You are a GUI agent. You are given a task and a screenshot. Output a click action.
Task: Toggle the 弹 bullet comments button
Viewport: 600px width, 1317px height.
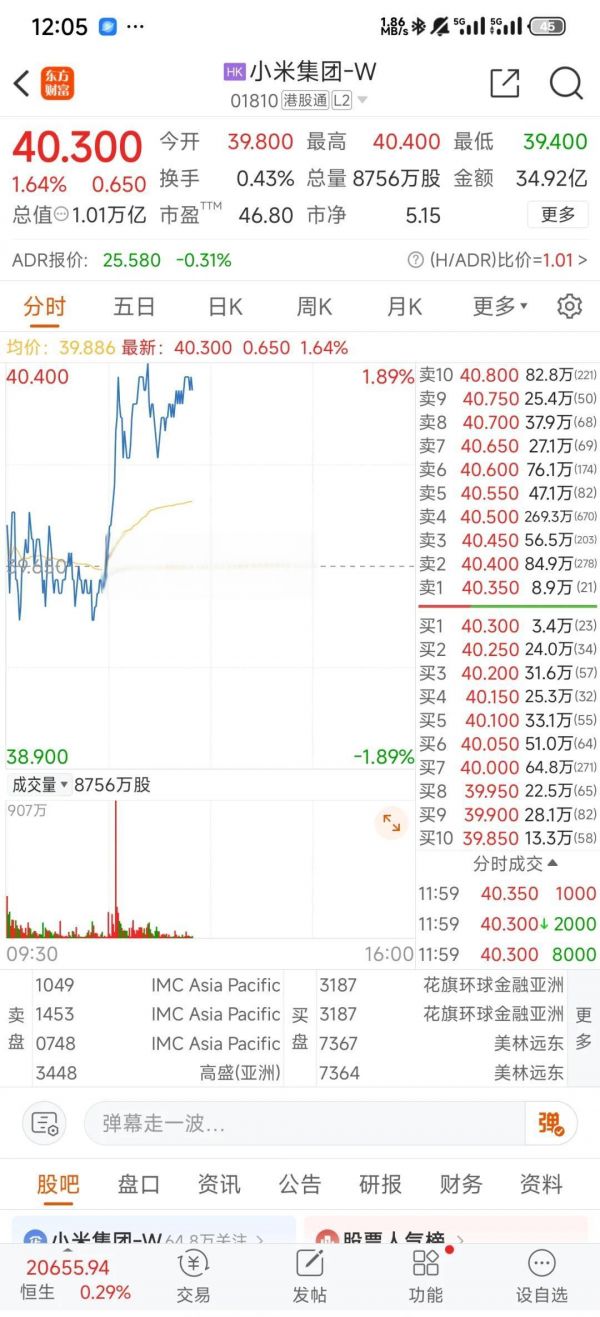[x=551, y=1123]
